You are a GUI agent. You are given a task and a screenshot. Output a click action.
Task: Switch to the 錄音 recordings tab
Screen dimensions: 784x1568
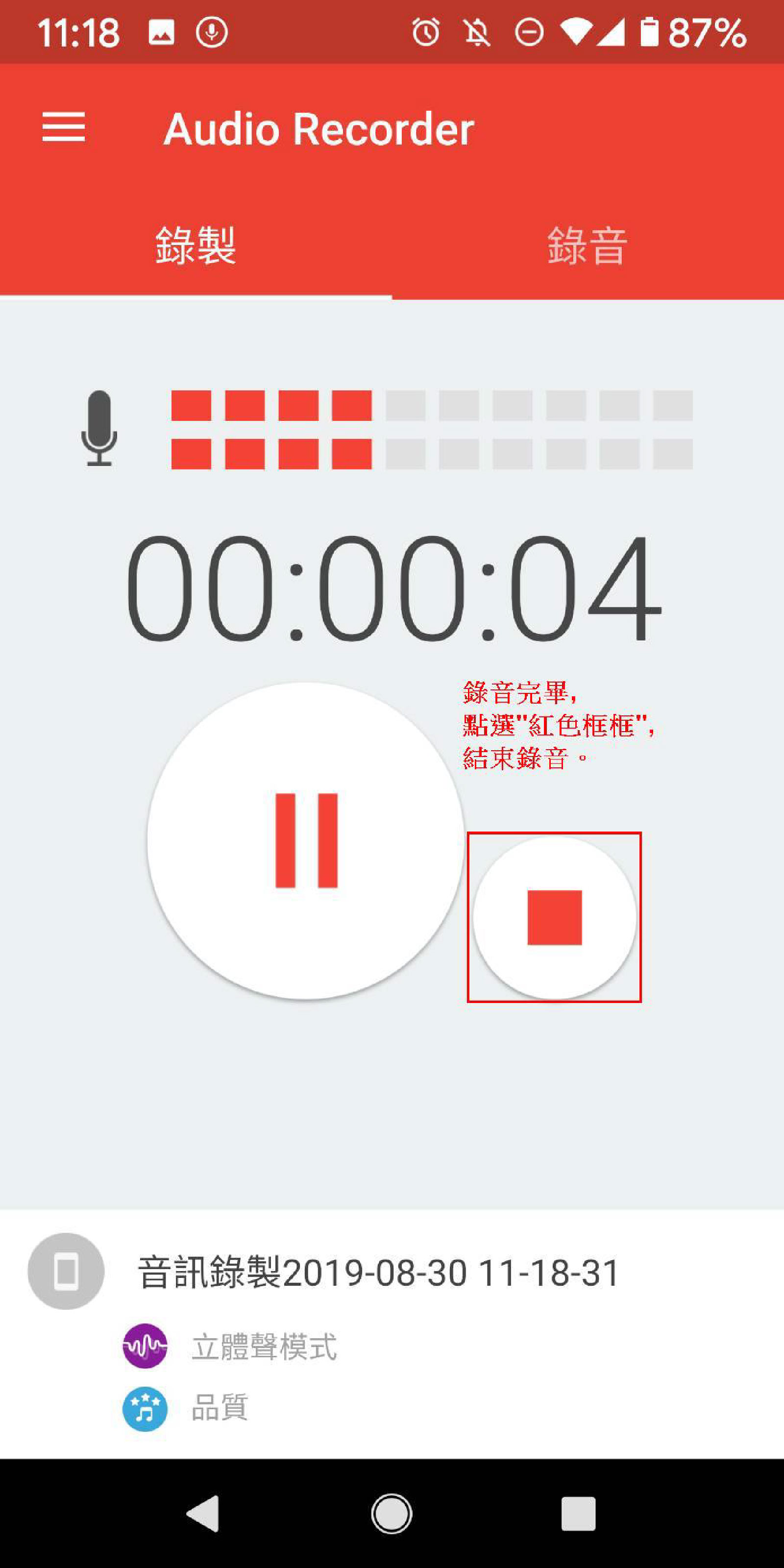click(588, 246)
